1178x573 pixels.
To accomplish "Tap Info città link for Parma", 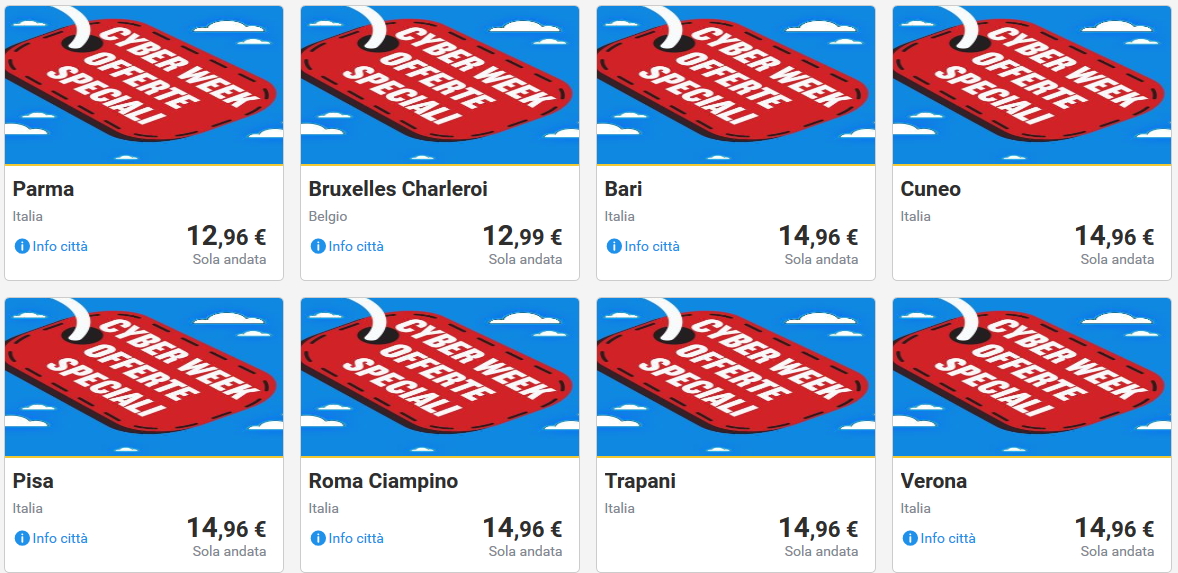I will pyautogui.click(x=52, y=246).
